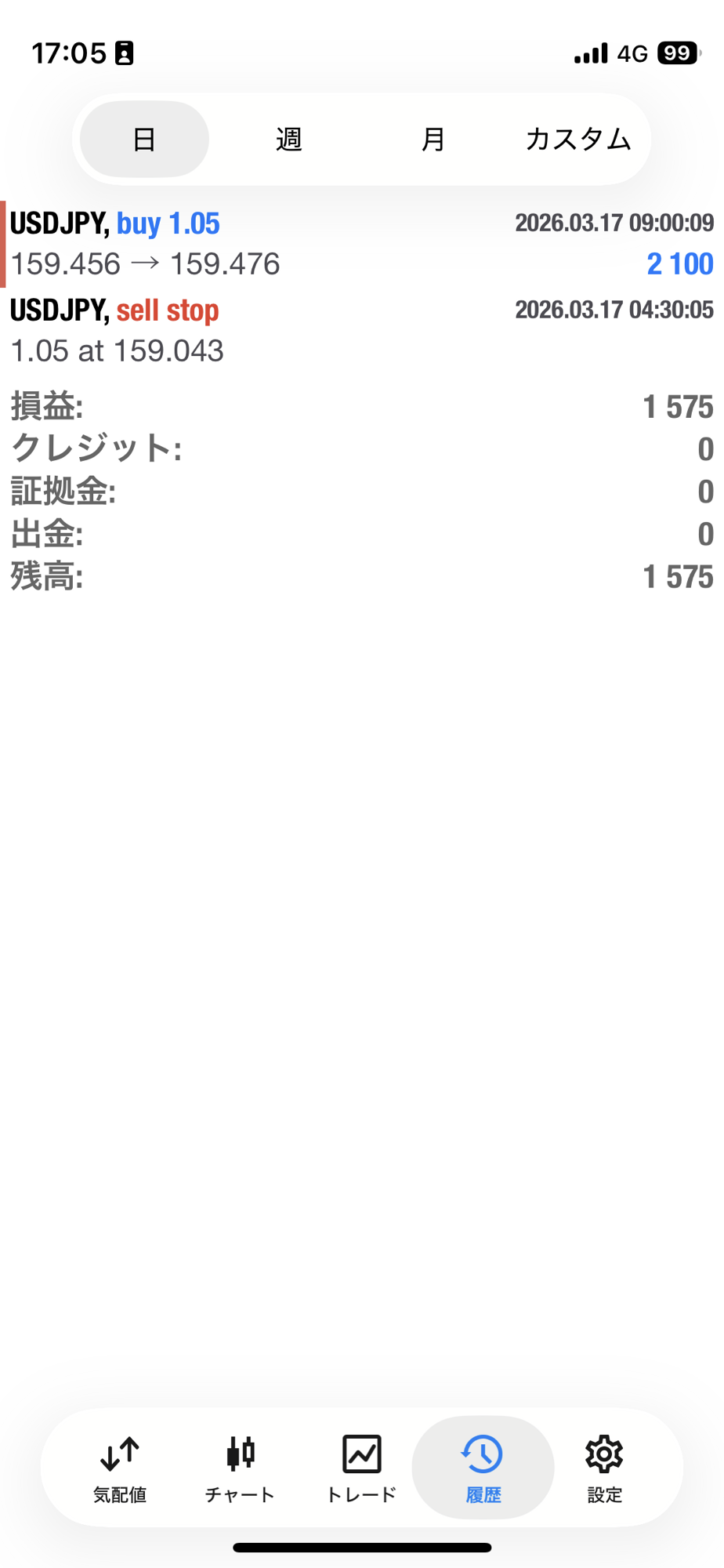Switch to the 月 (month) period
Screen dimensions: 724x1568
point(433,140)
